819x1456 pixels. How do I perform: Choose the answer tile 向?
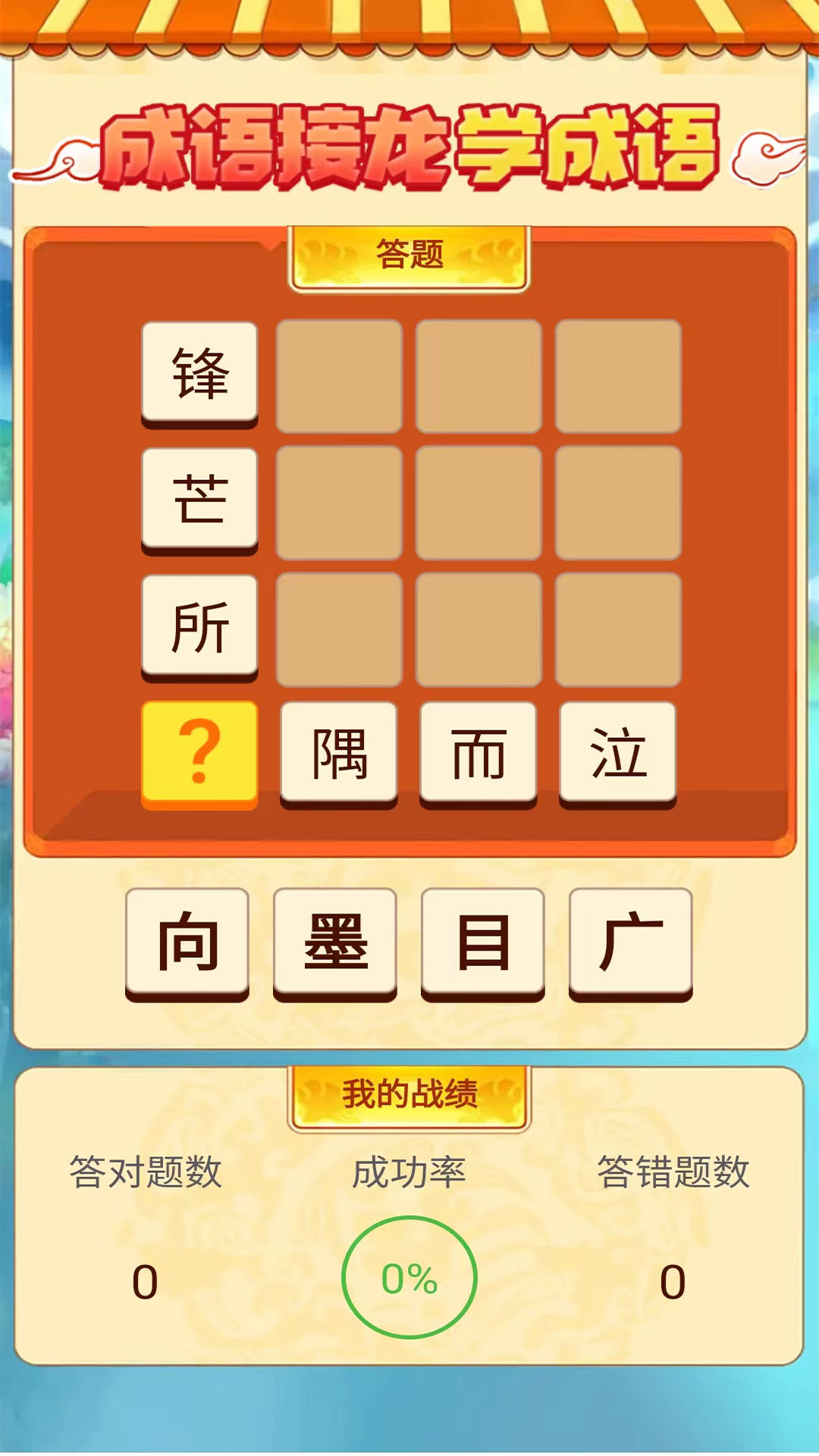pyautogui.click(x=187, y=943)
